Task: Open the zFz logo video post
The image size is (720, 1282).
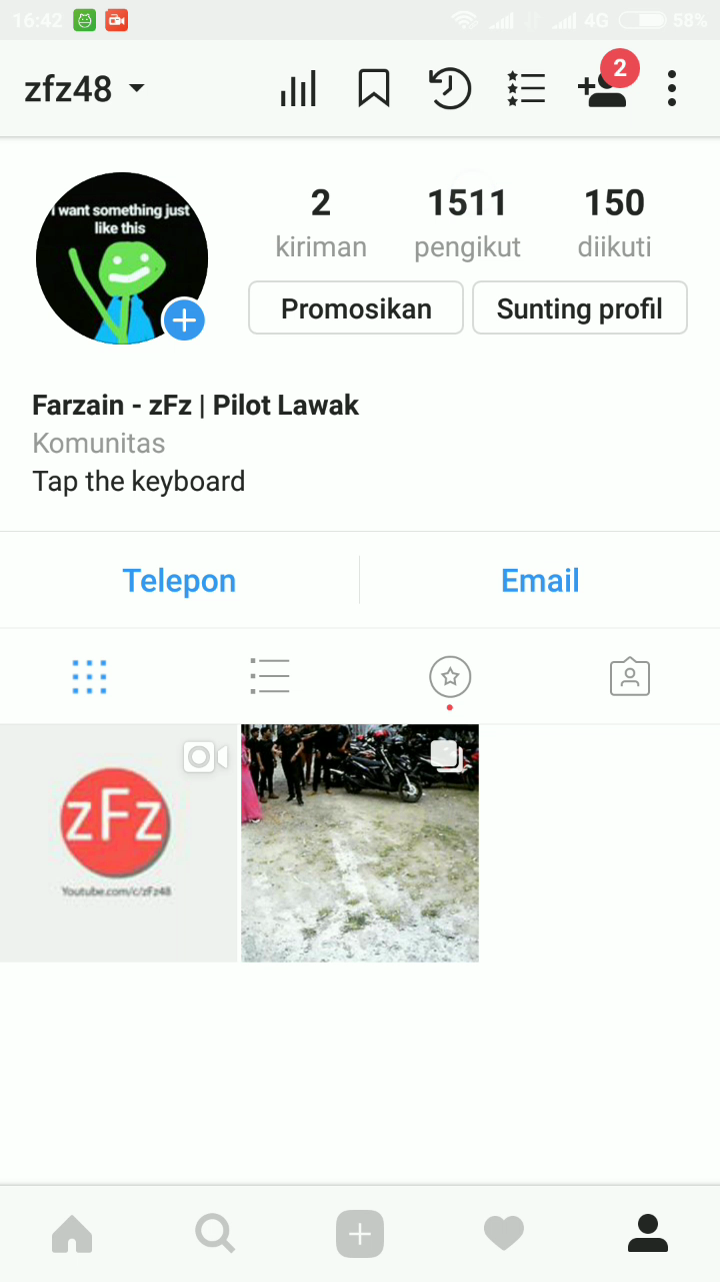Action: point(119,843)
